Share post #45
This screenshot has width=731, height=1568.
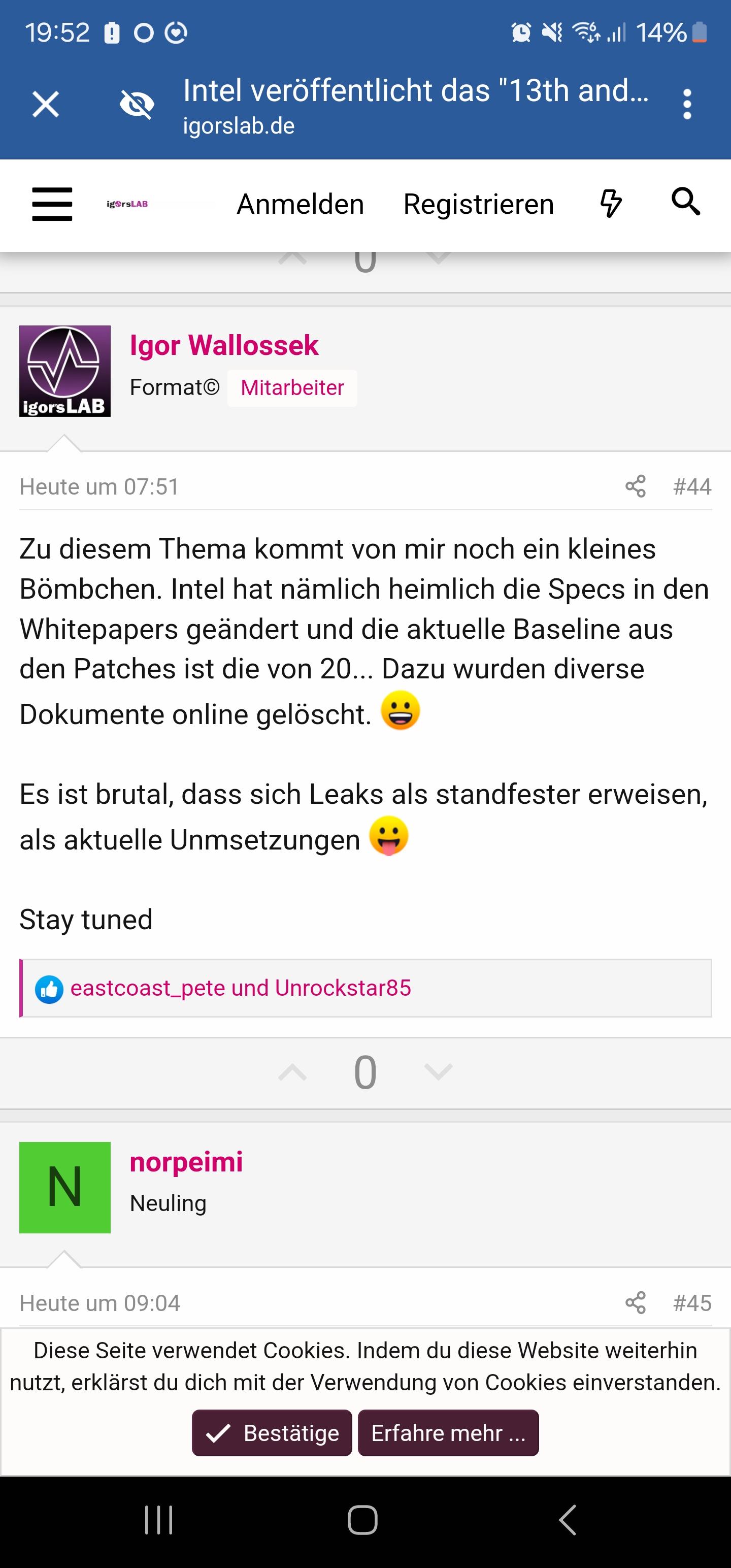click(636, 1302)
